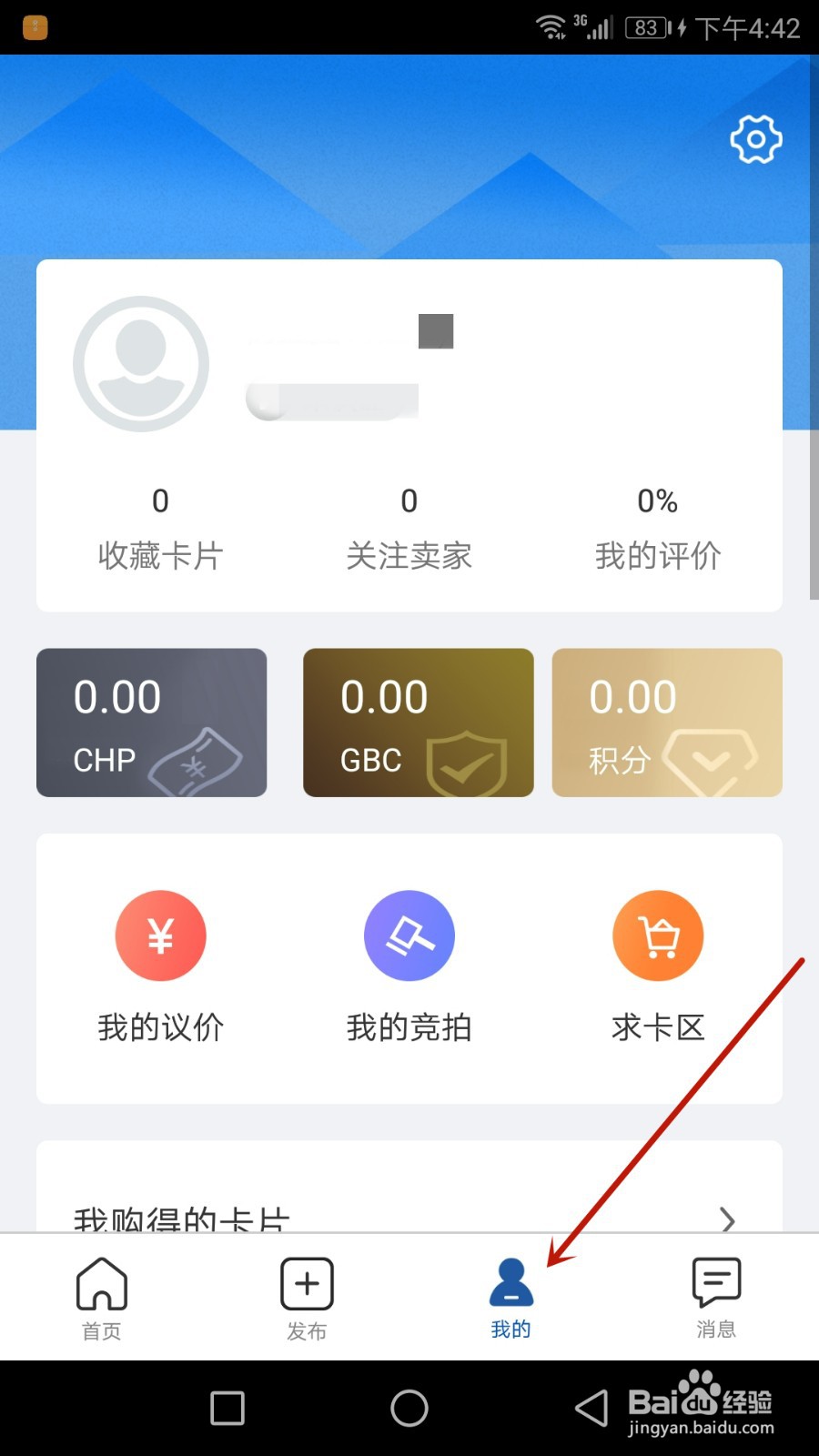The width and height of the screenshot is (819, 1456).
Task: Open 求卡区 shopping cart icon
Action: [658, 935]
